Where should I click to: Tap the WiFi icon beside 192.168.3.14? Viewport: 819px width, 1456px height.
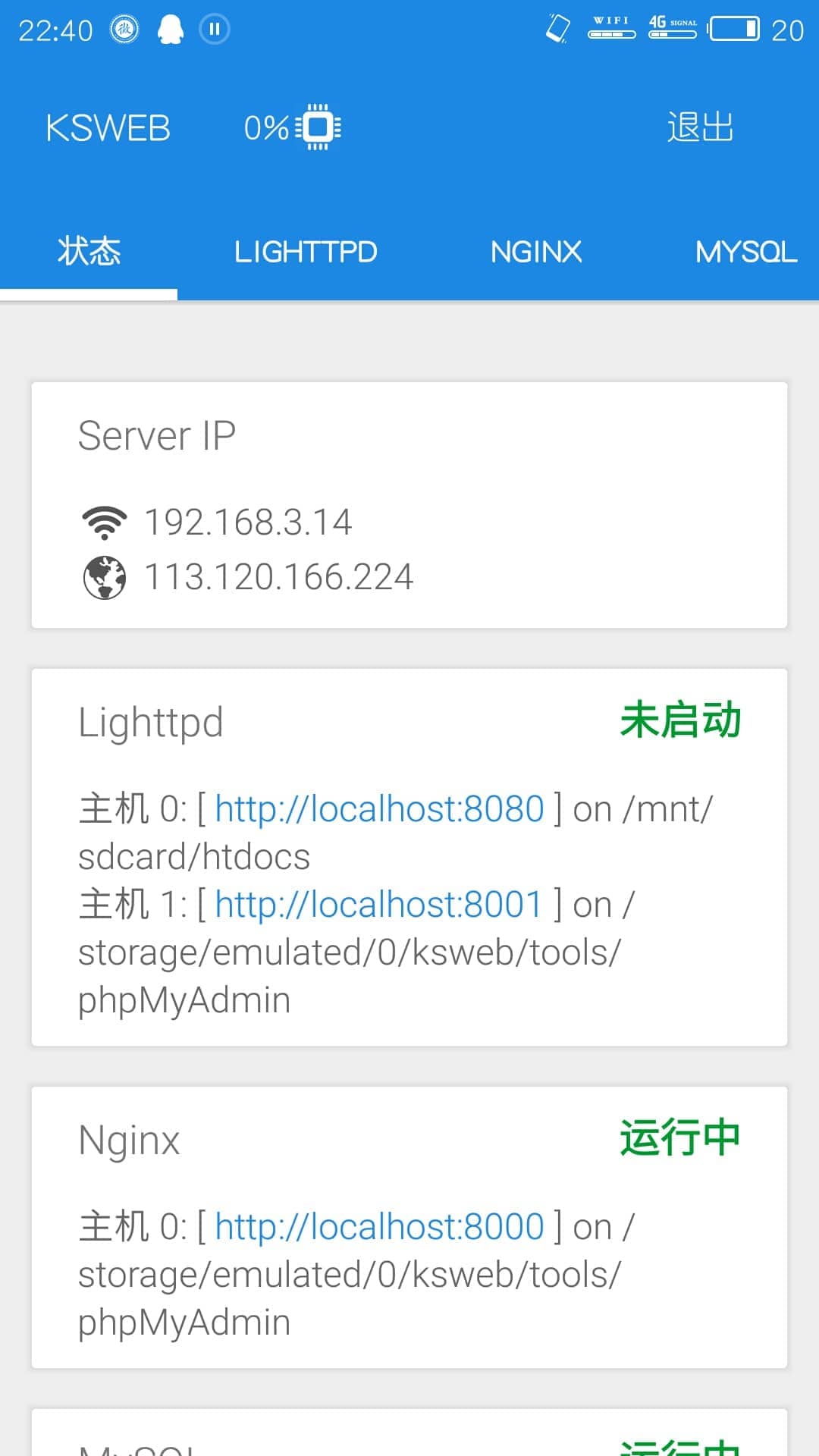click(x=105, y=521)
